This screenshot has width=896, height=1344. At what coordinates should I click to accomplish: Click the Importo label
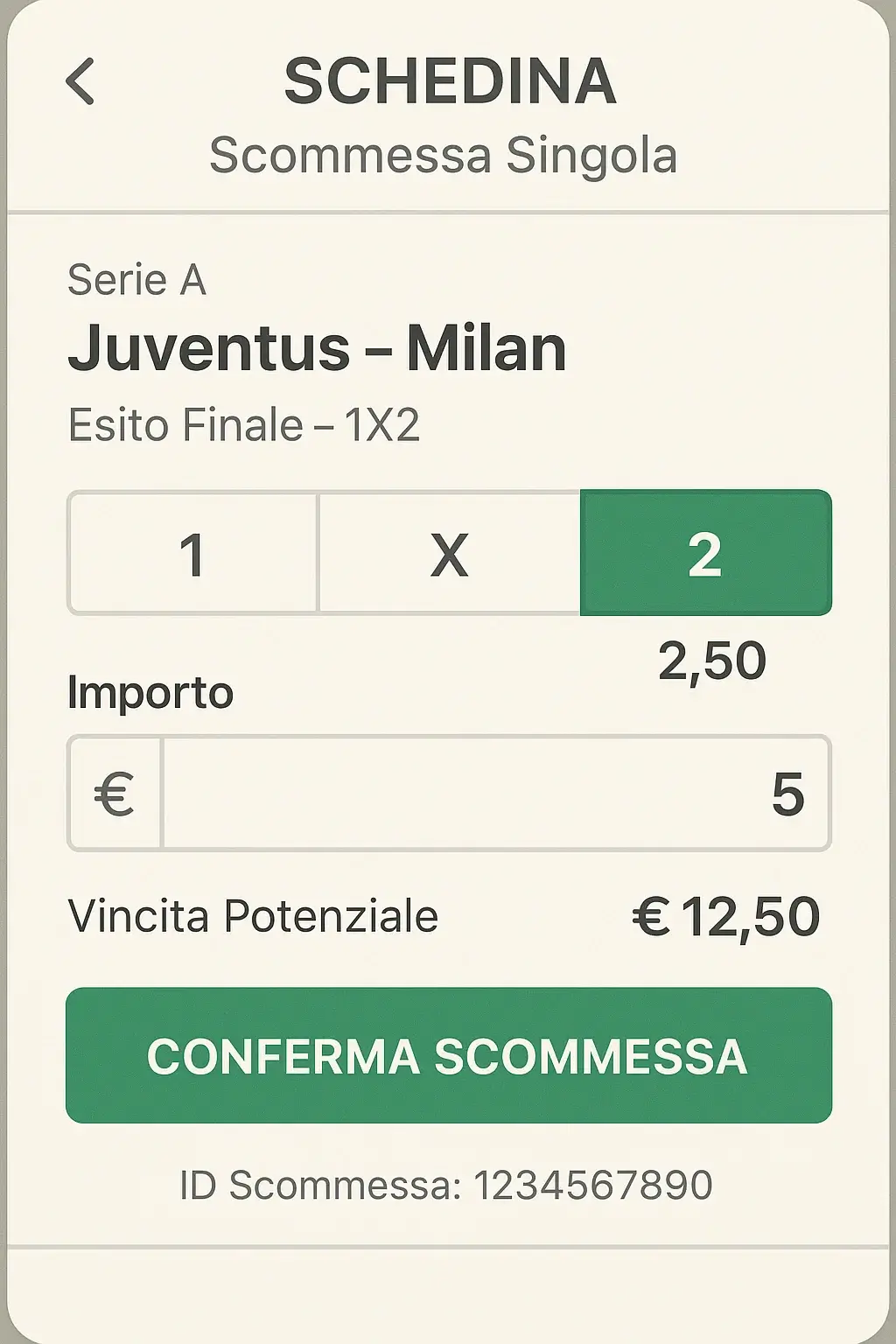pos(150,693)
